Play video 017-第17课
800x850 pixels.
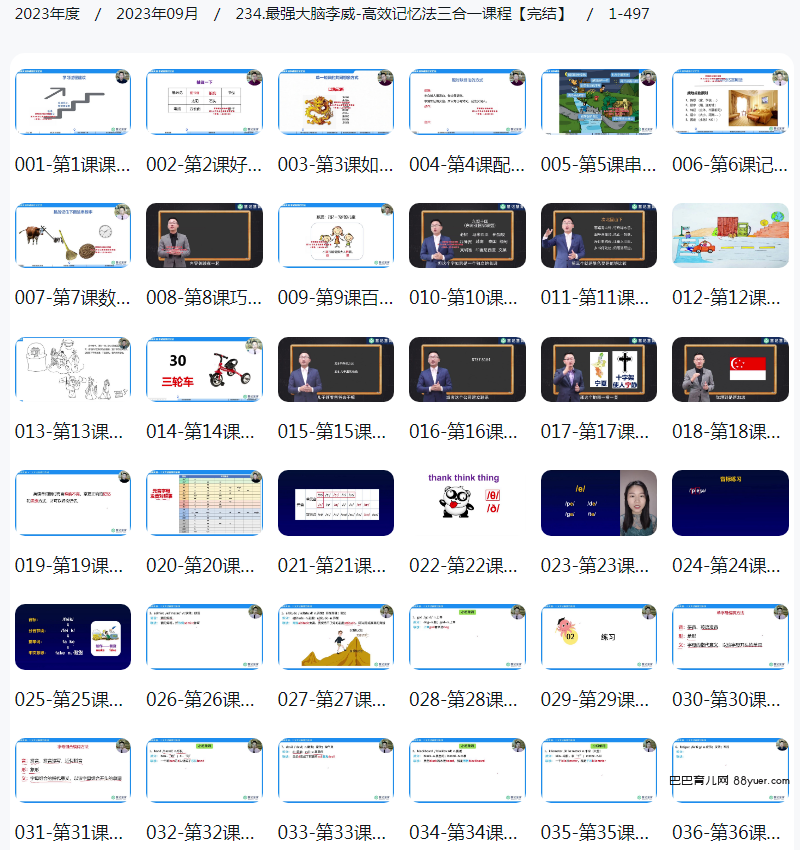[x=599, y=369]
